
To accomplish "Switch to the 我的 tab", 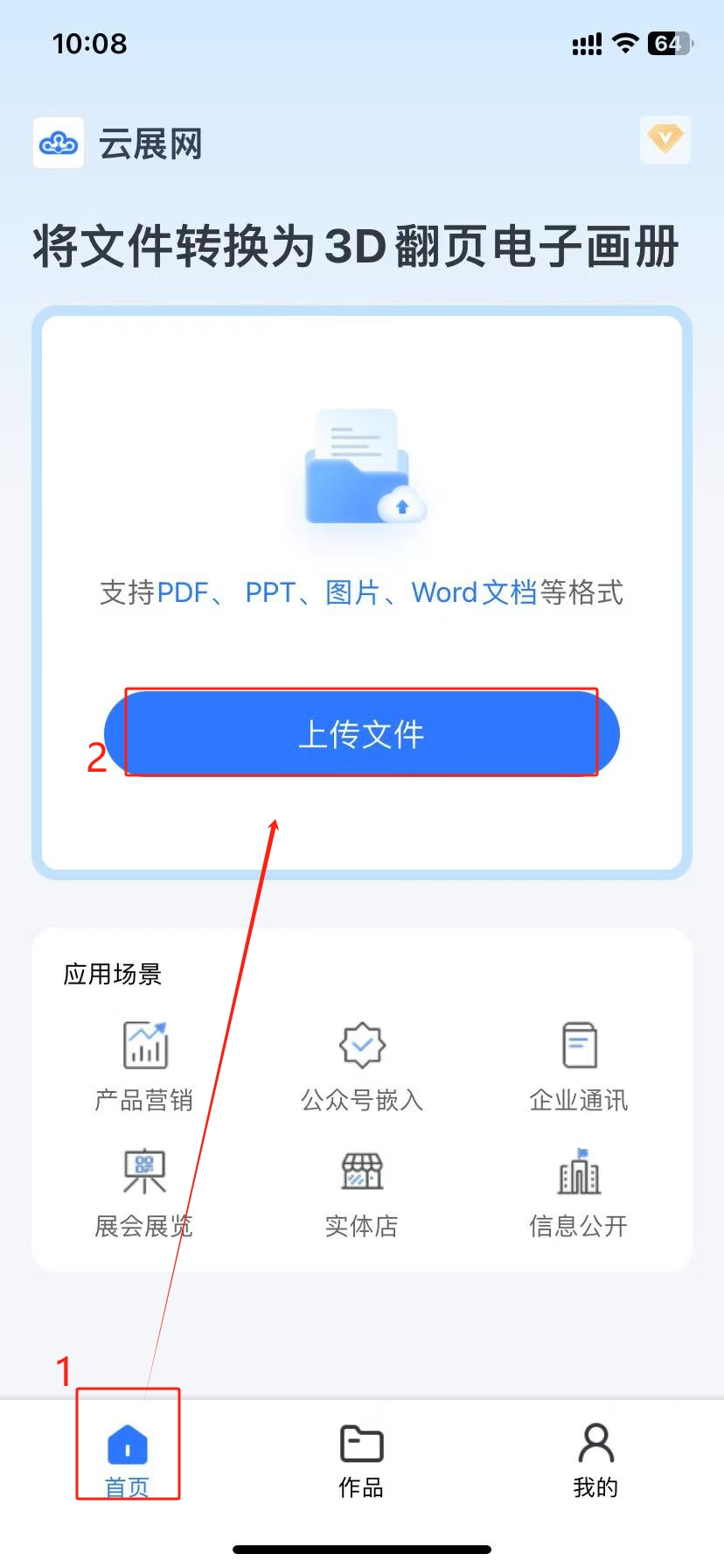I will [595, 1459].
